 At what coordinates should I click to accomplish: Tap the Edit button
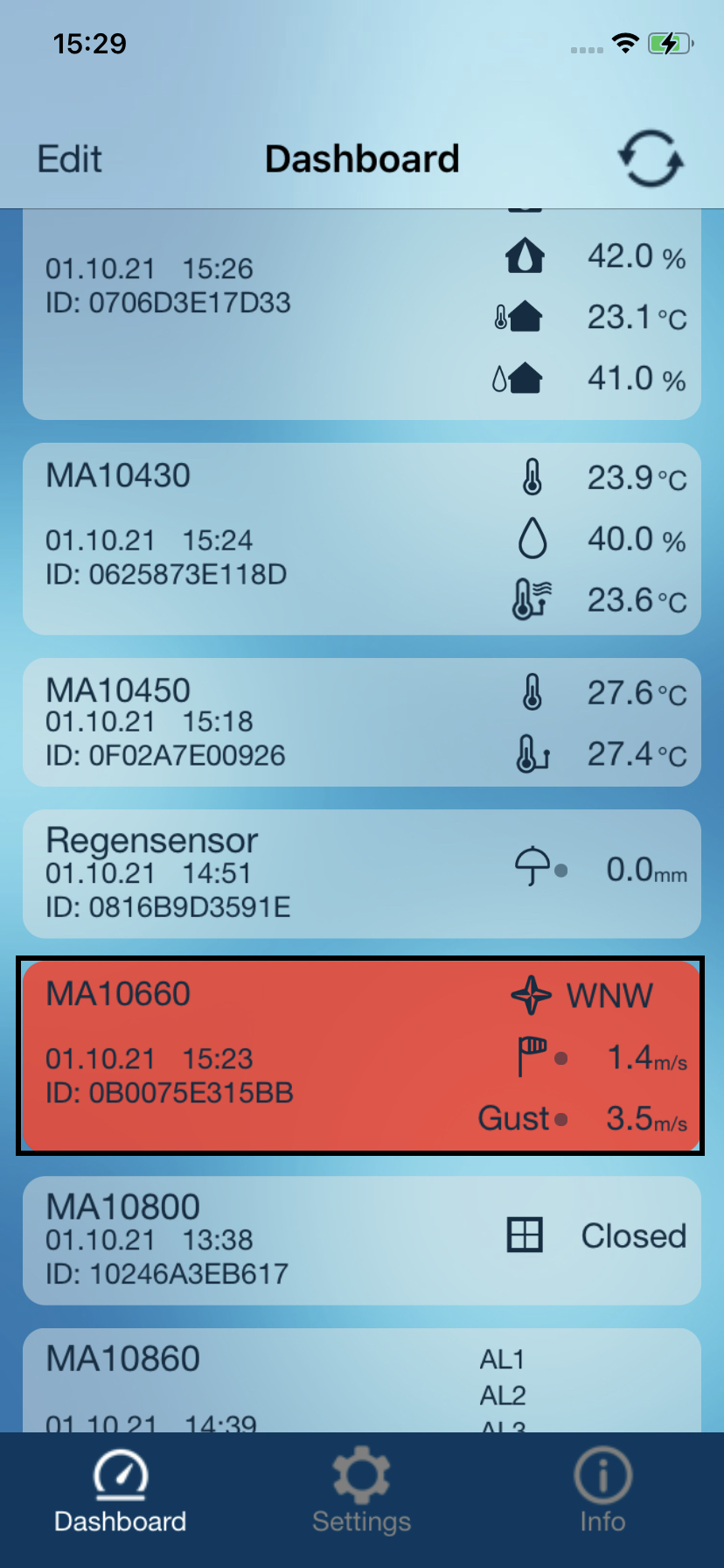tap(70, 159)
